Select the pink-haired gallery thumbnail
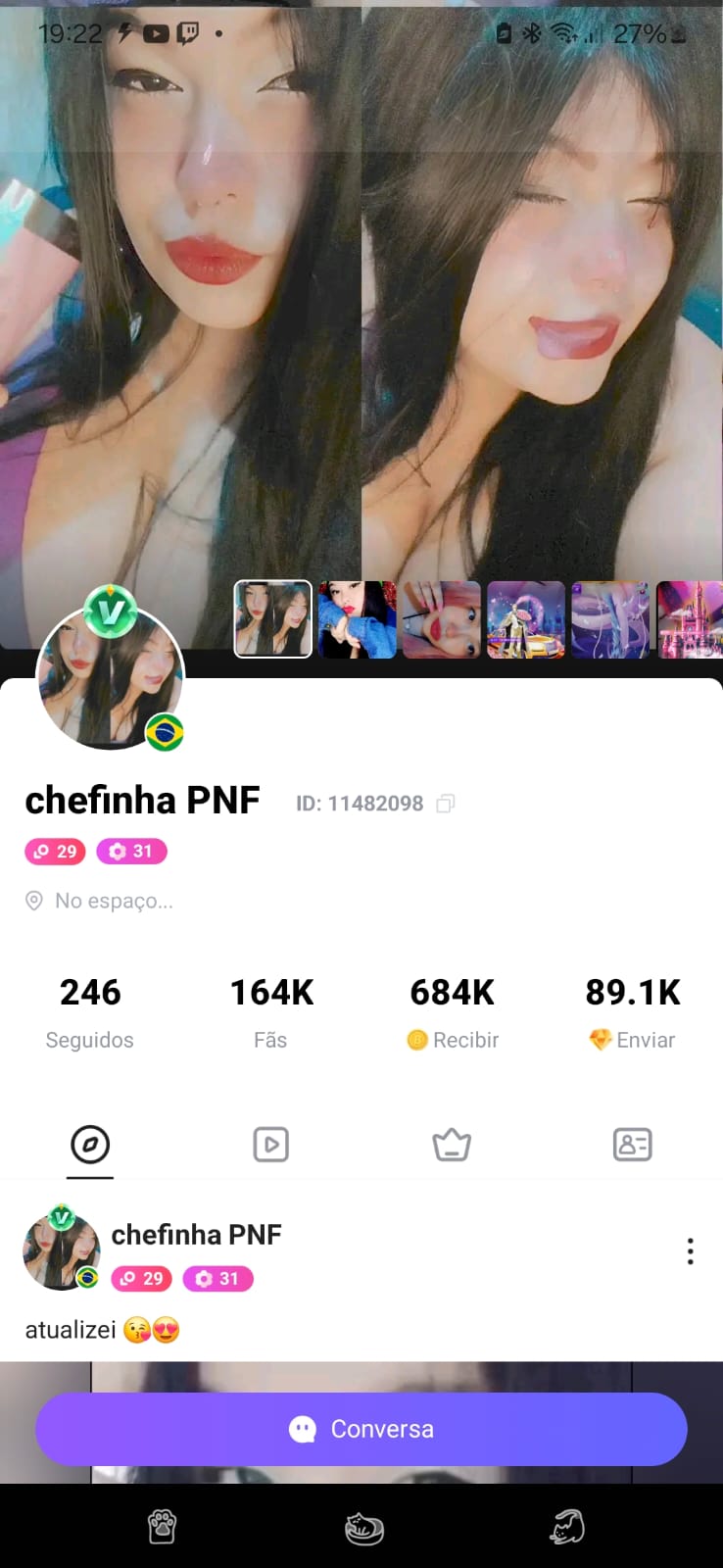The height and width of the screenshot is (1568, 723). pos(442,619)
